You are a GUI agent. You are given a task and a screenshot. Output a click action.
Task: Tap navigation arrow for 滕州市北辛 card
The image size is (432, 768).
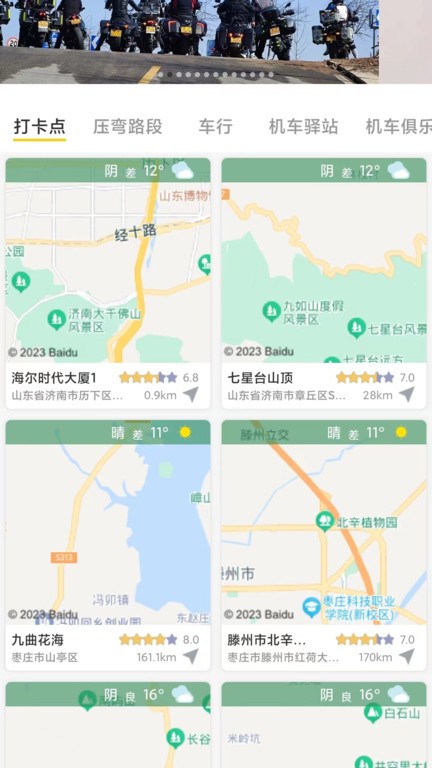(407, 656)
